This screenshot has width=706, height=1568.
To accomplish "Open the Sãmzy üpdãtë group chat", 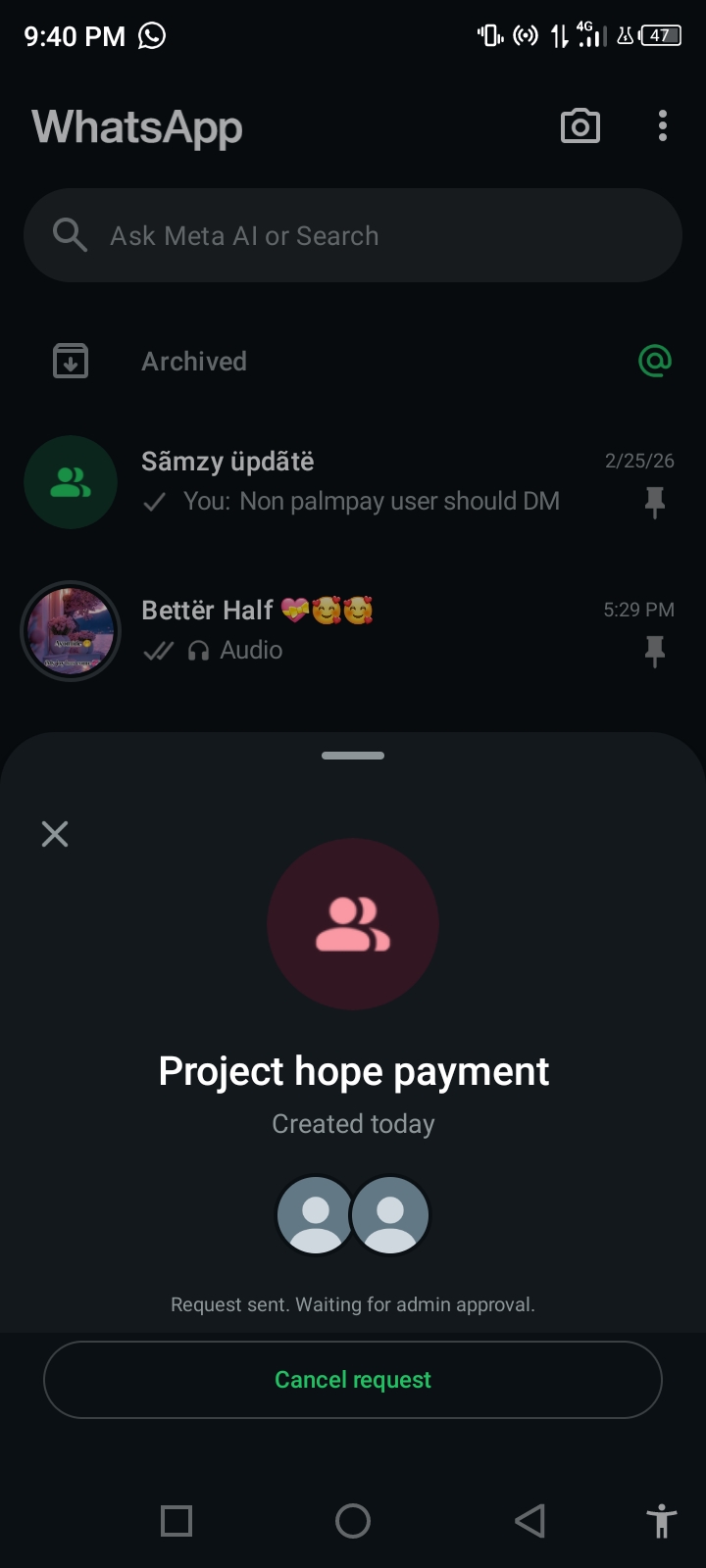I will click(x=373, y=481).
